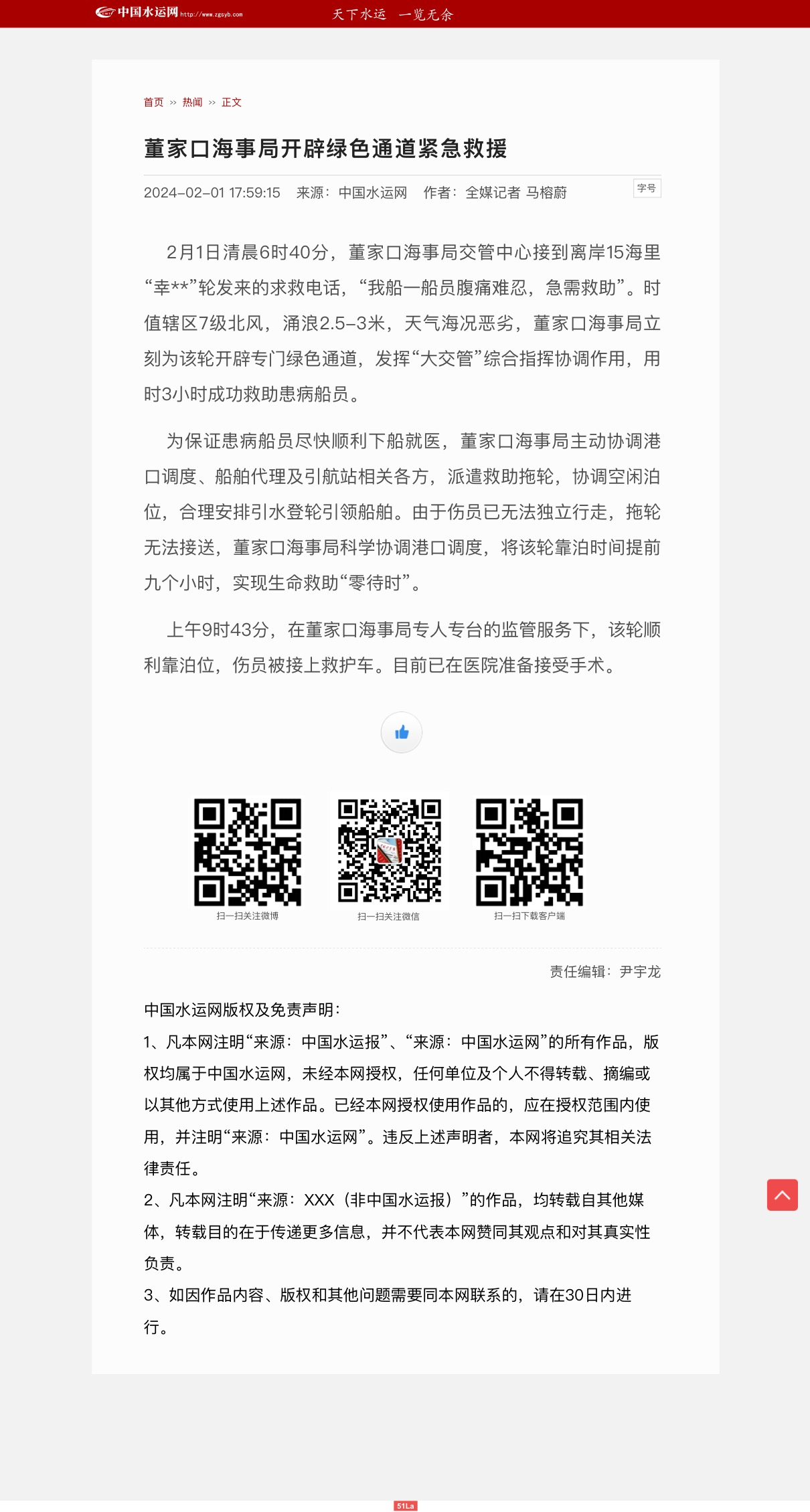Open the 字号 font size option

(647, 188)
